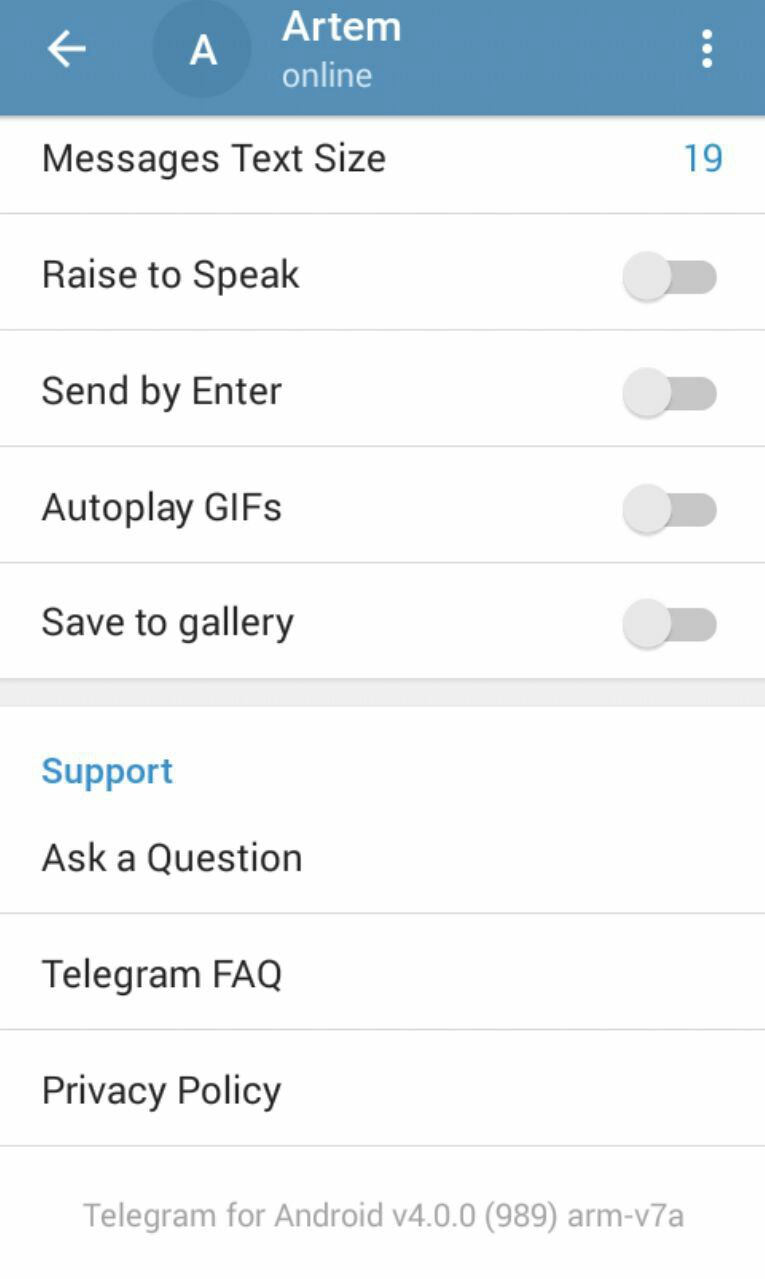Open the three-dot overflow menu
This screenshot has height=1279, width=765.
click(x=707, y=49)
